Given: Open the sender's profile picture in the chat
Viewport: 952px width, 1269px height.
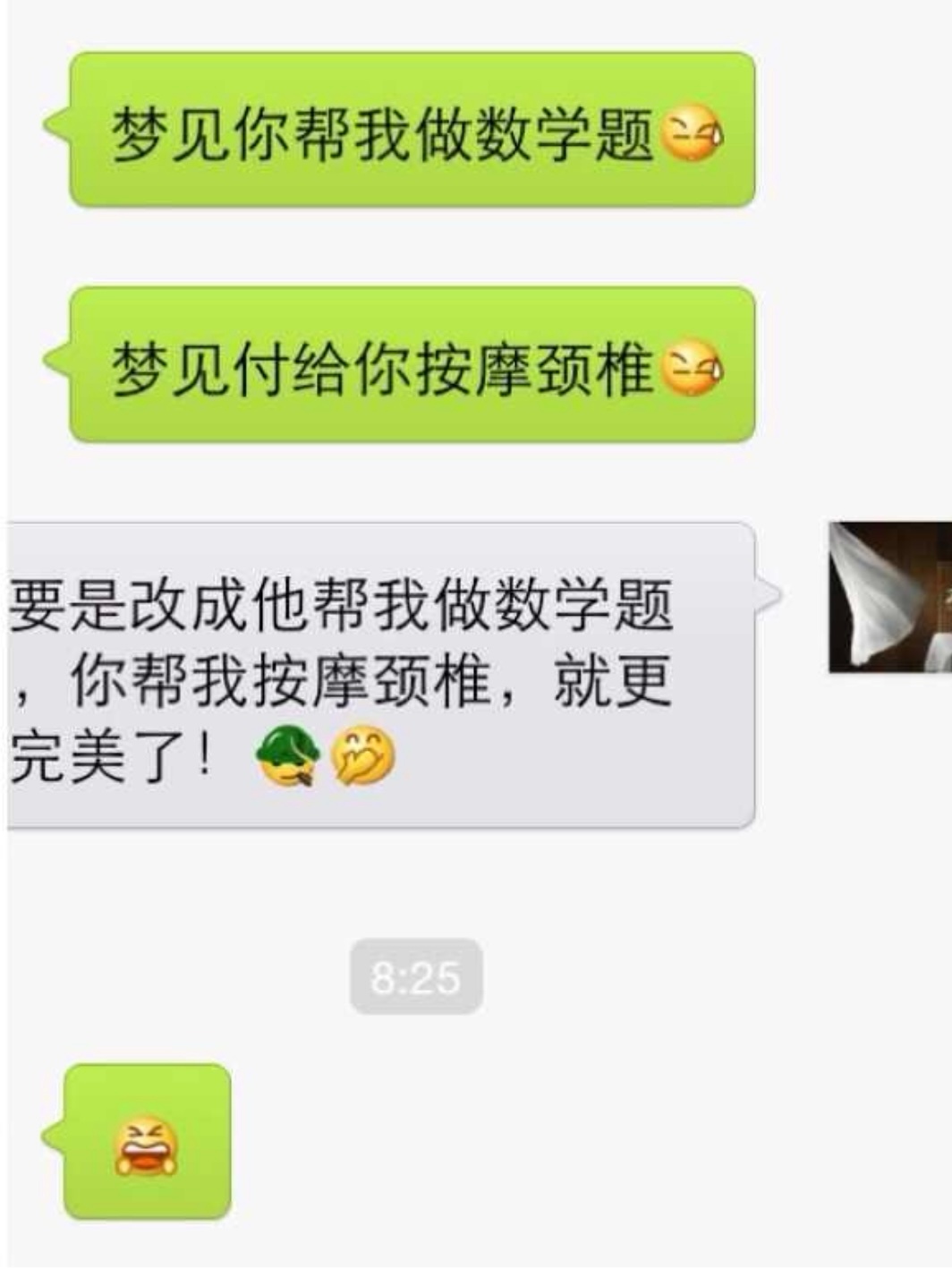Looking at the screenshot, I should point(889,597).
